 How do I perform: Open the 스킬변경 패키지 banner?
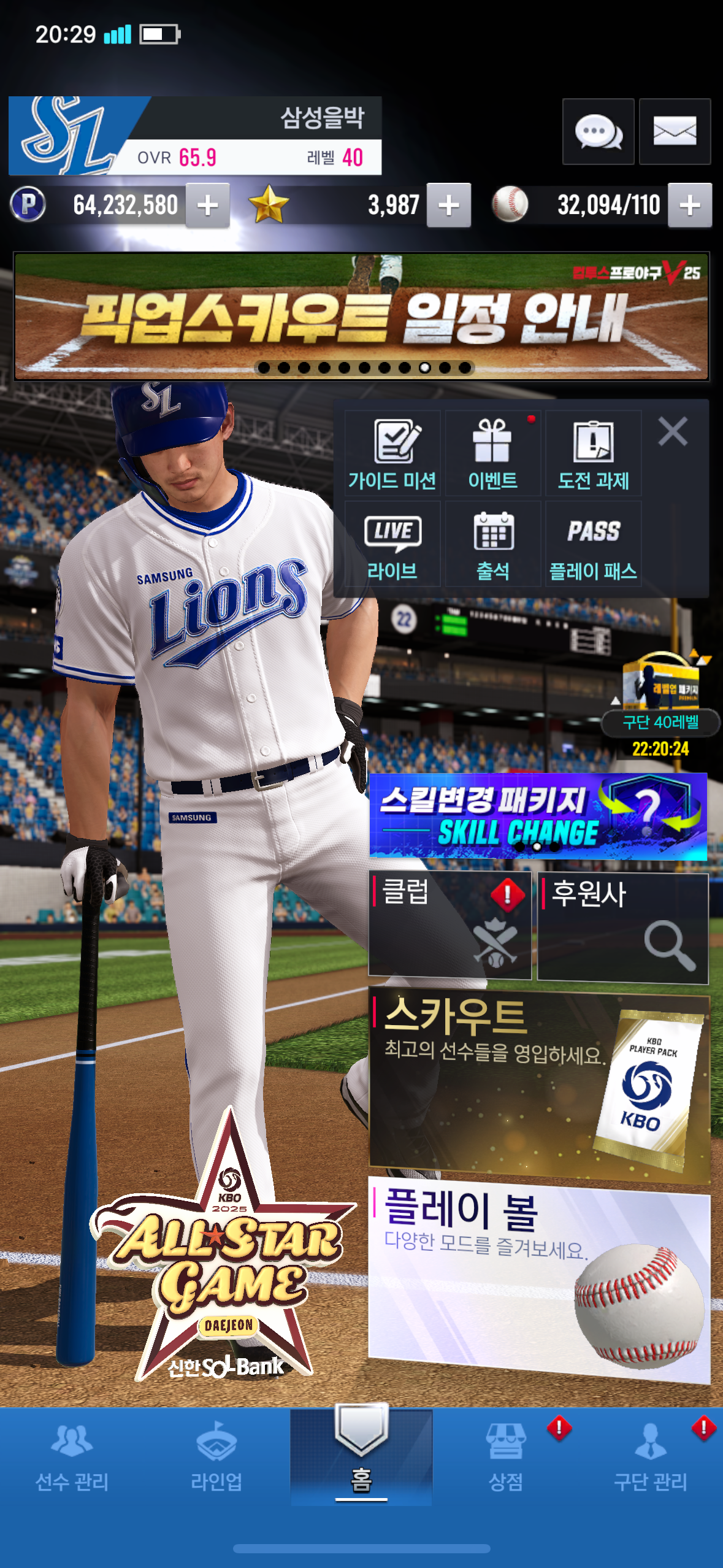pos(538,816)
